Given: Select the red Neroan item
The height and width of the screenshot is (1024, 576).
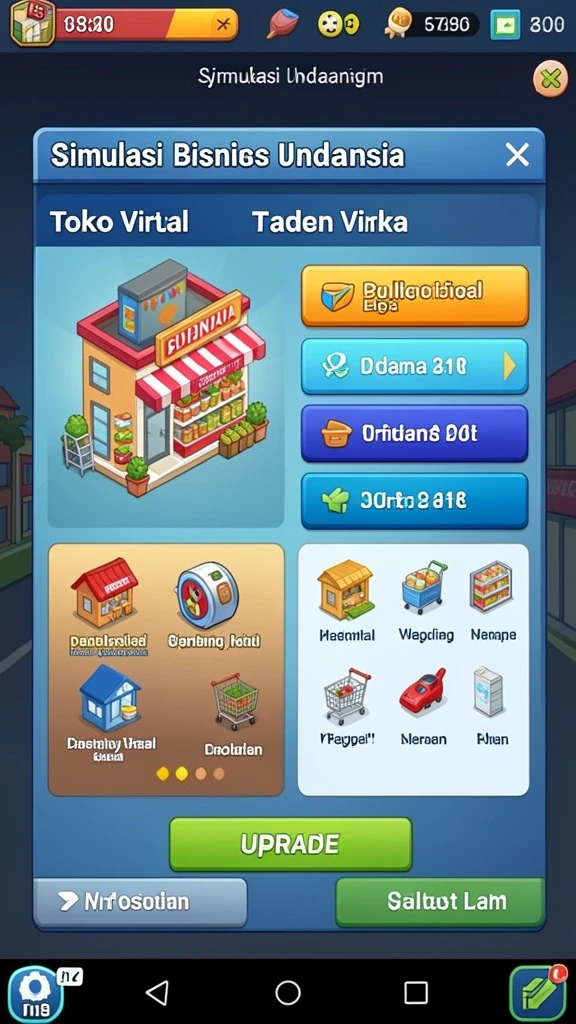Looking at the screenshot, I should [423, 707].
